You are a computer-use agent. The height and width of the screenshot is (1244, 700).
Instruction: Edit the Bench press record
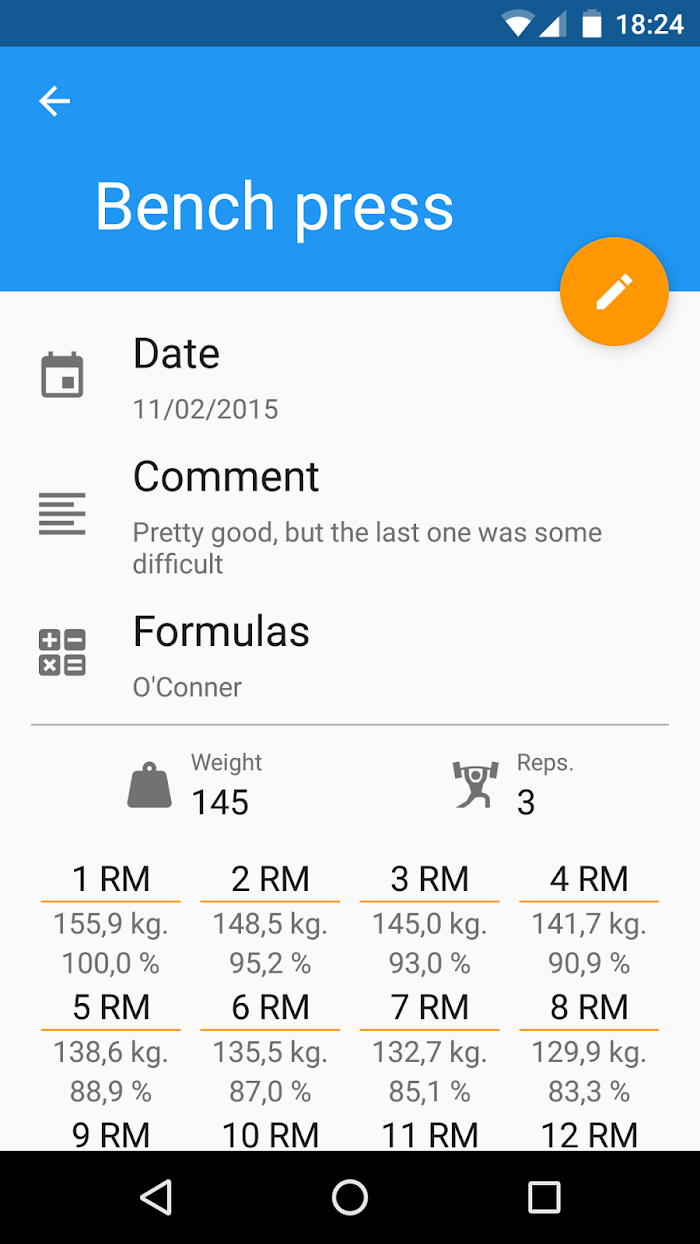[614, 292]
